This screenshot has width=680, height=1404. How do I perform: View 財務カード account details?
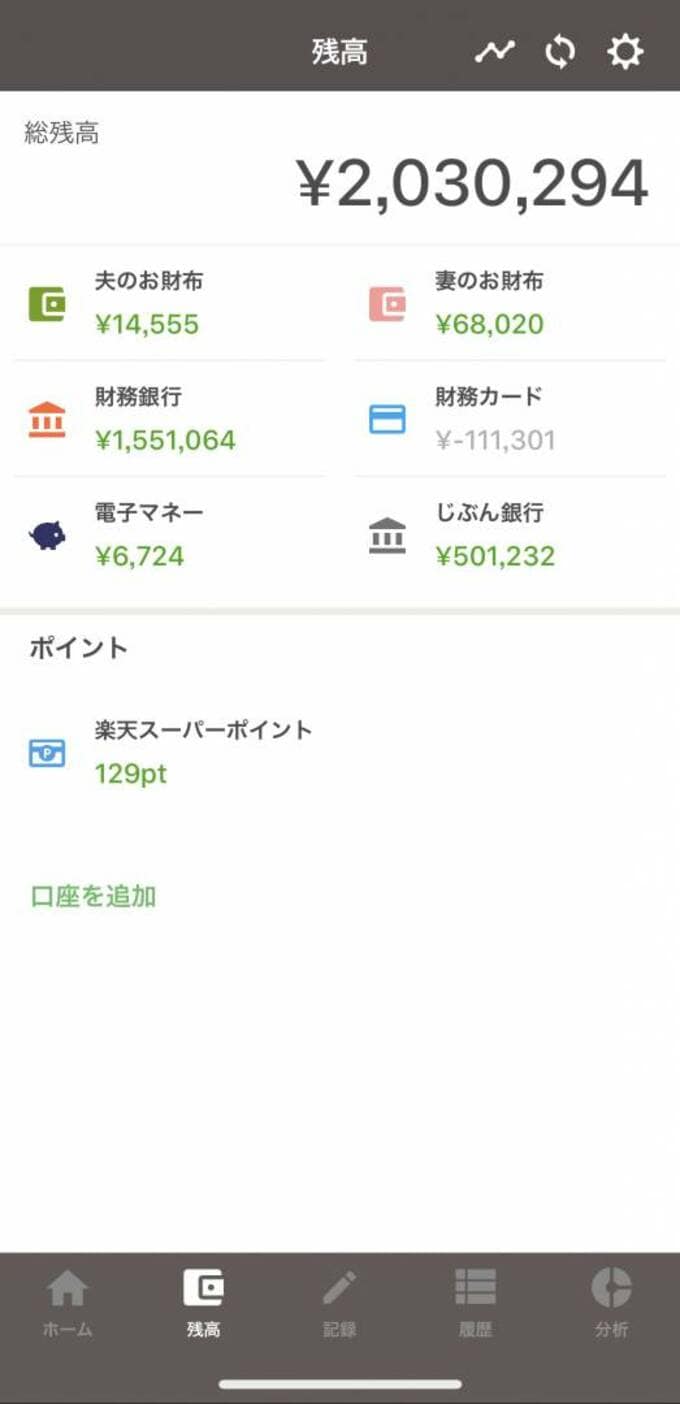[x=509, y=420]
